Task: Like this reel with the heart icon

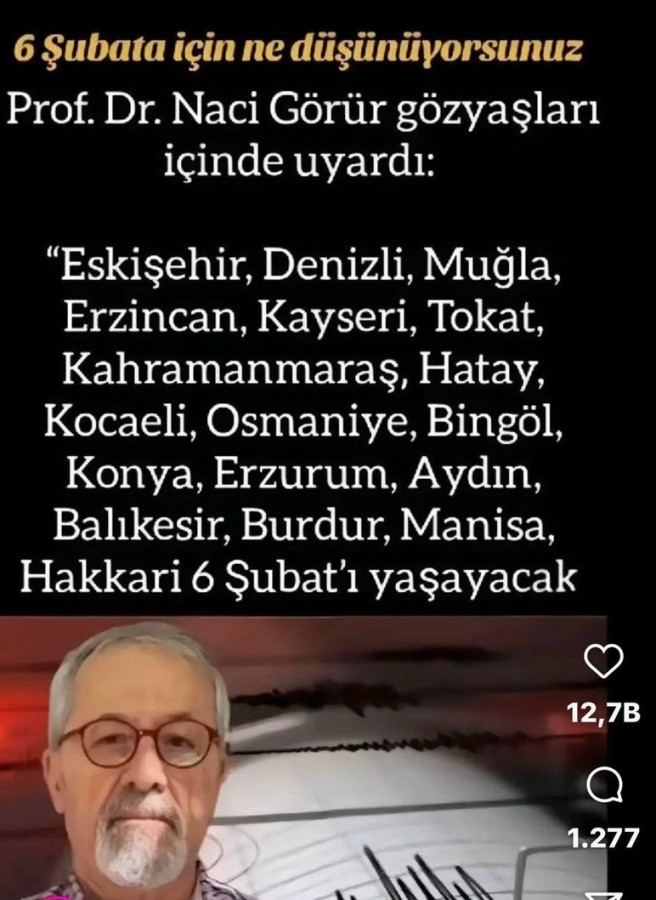Action: (602, 662)
